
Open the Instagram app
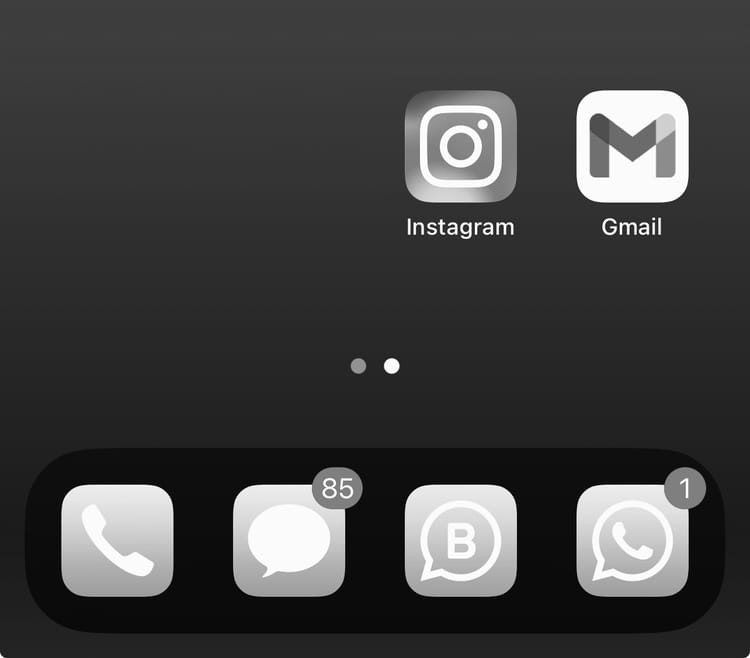click(x=460, y=146)
